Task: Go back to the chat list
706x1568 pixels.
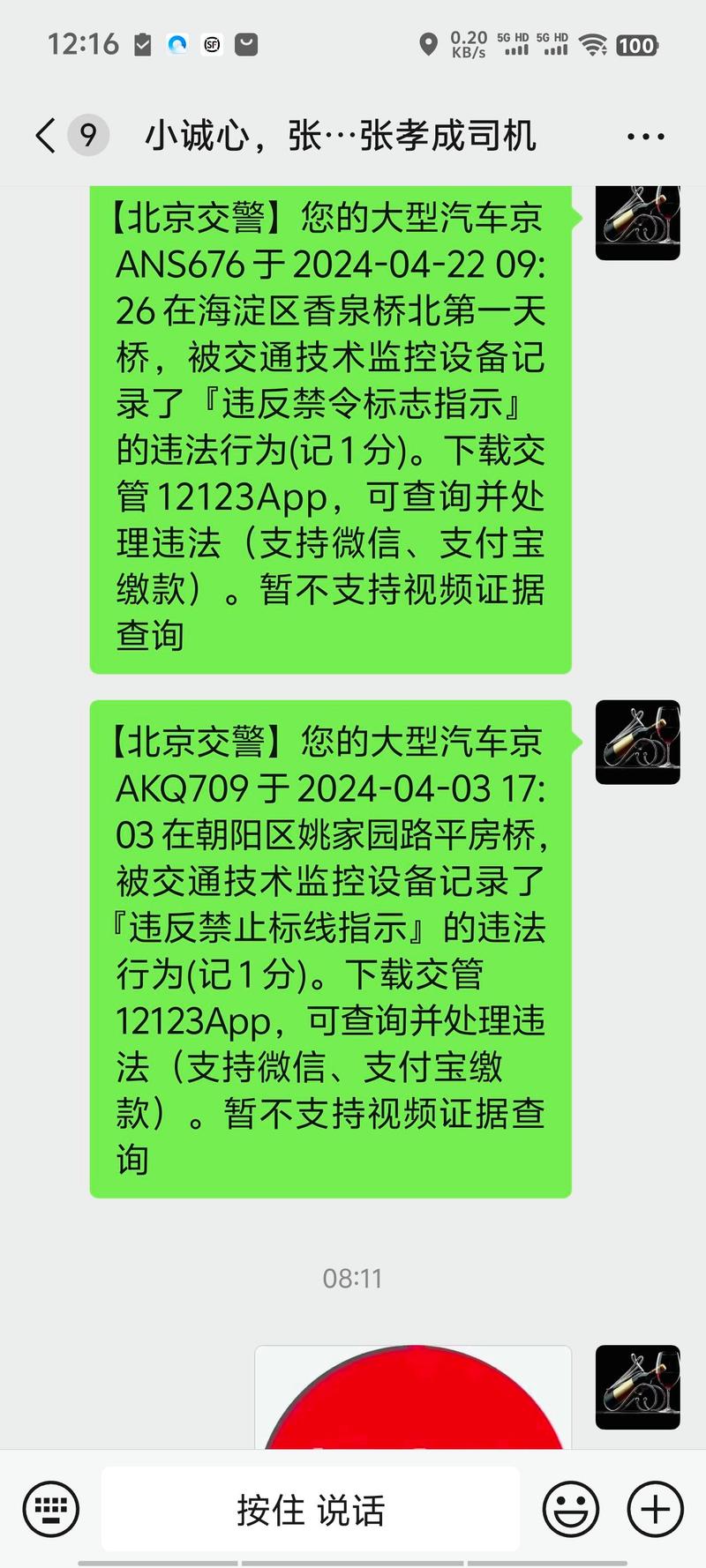Action: point(46,136)
